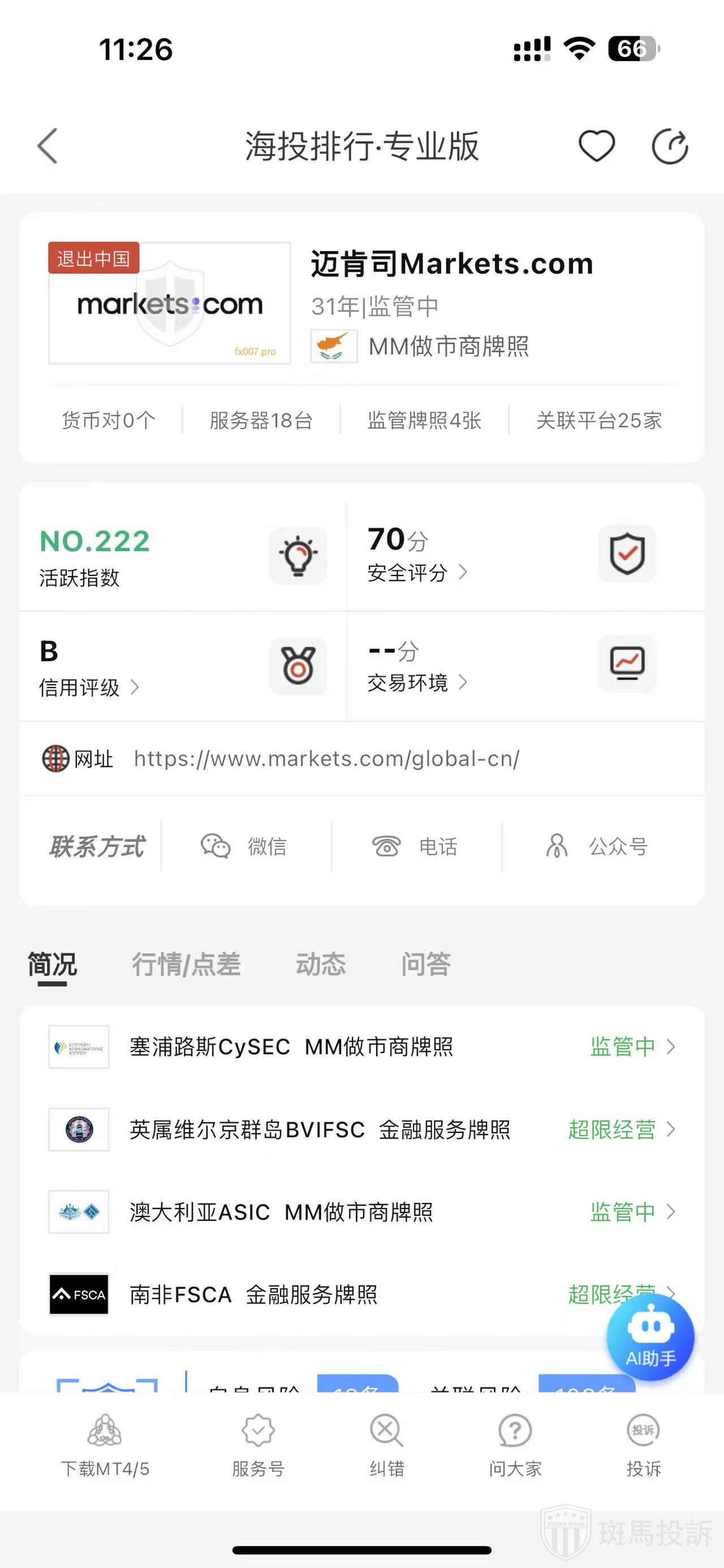Go back using the top-left arrow
This screenshot has width=724, height=1568.
tap(48, 146)
